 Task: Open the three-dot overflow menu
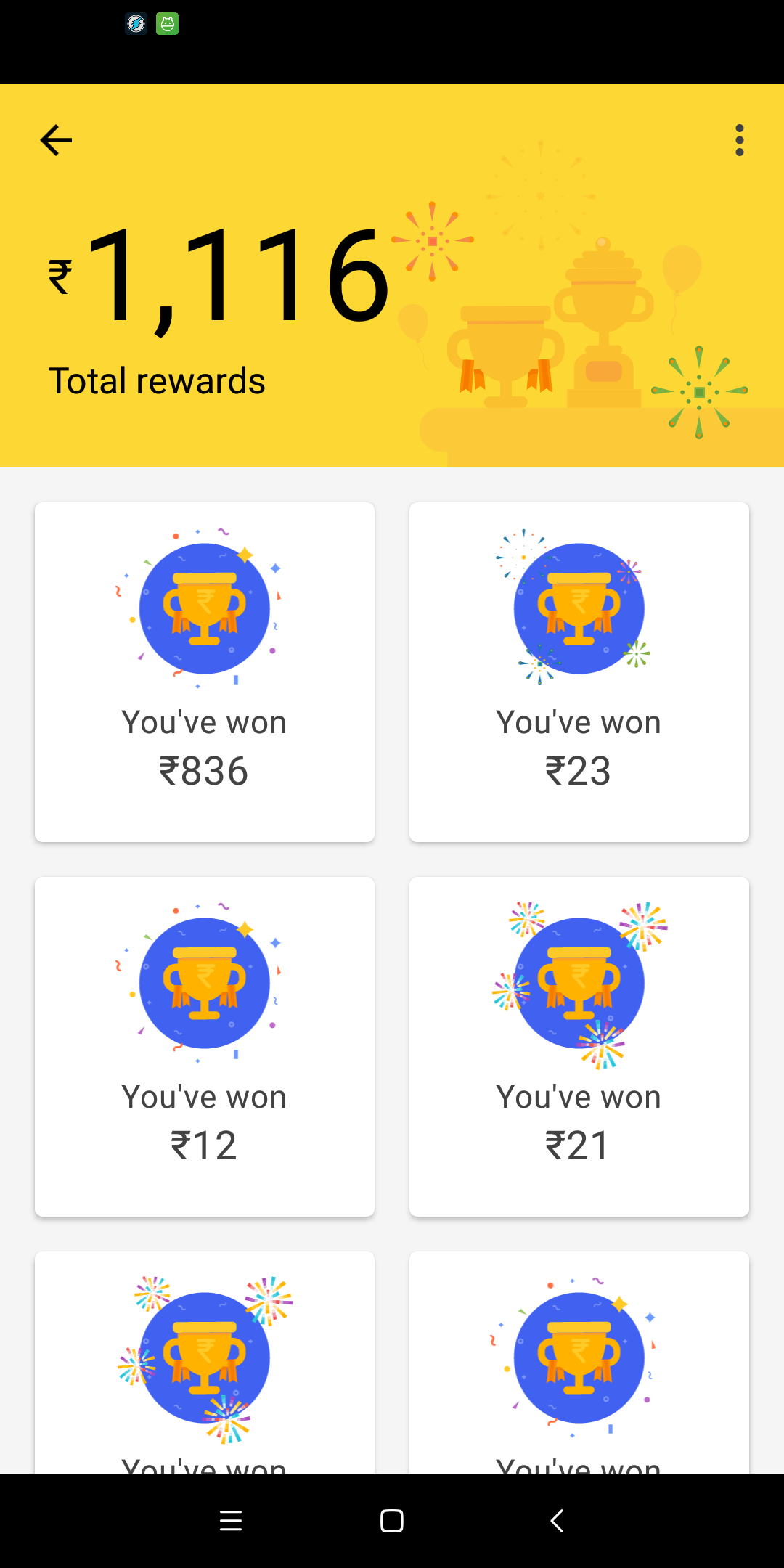pos(739,140)
